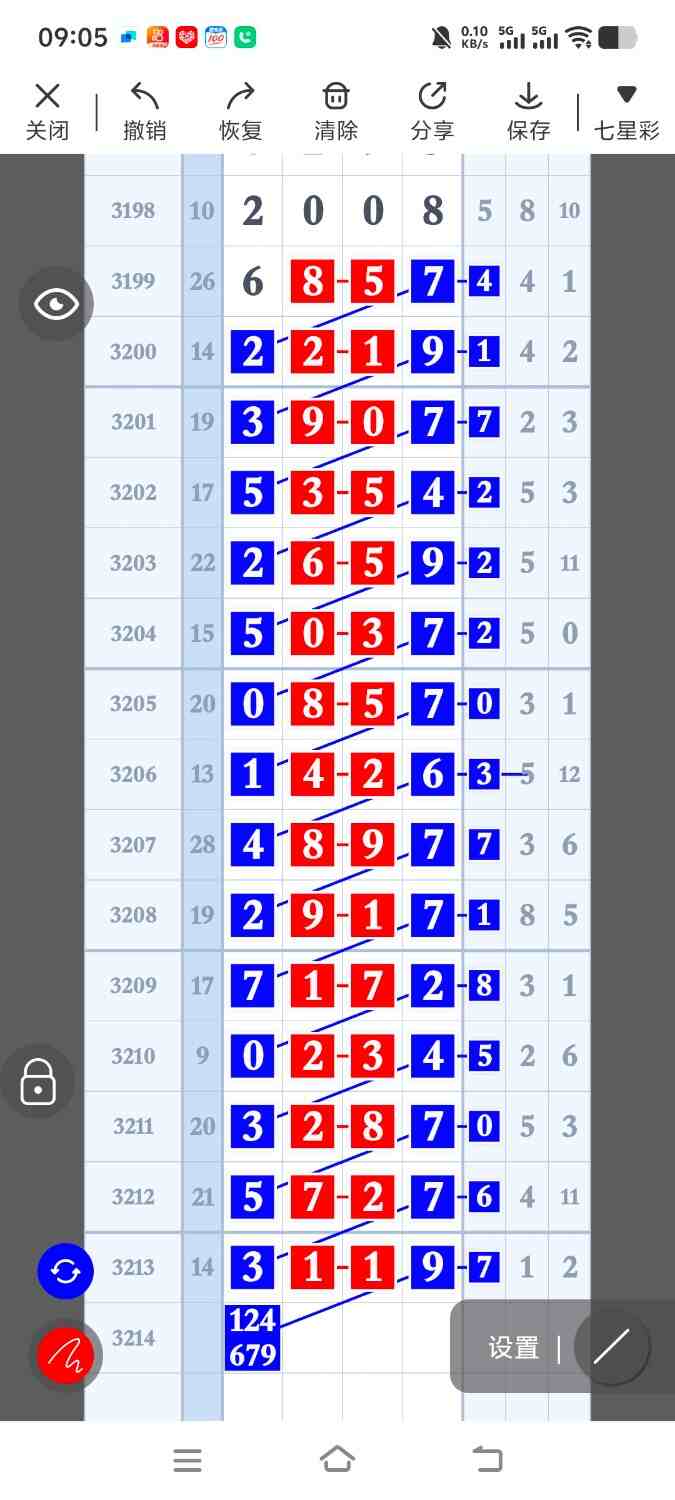675x1500 pixels.
Task: Open the 七星彩 lottery dropdown
Action: pyautogui.click(x=626, y=111)
